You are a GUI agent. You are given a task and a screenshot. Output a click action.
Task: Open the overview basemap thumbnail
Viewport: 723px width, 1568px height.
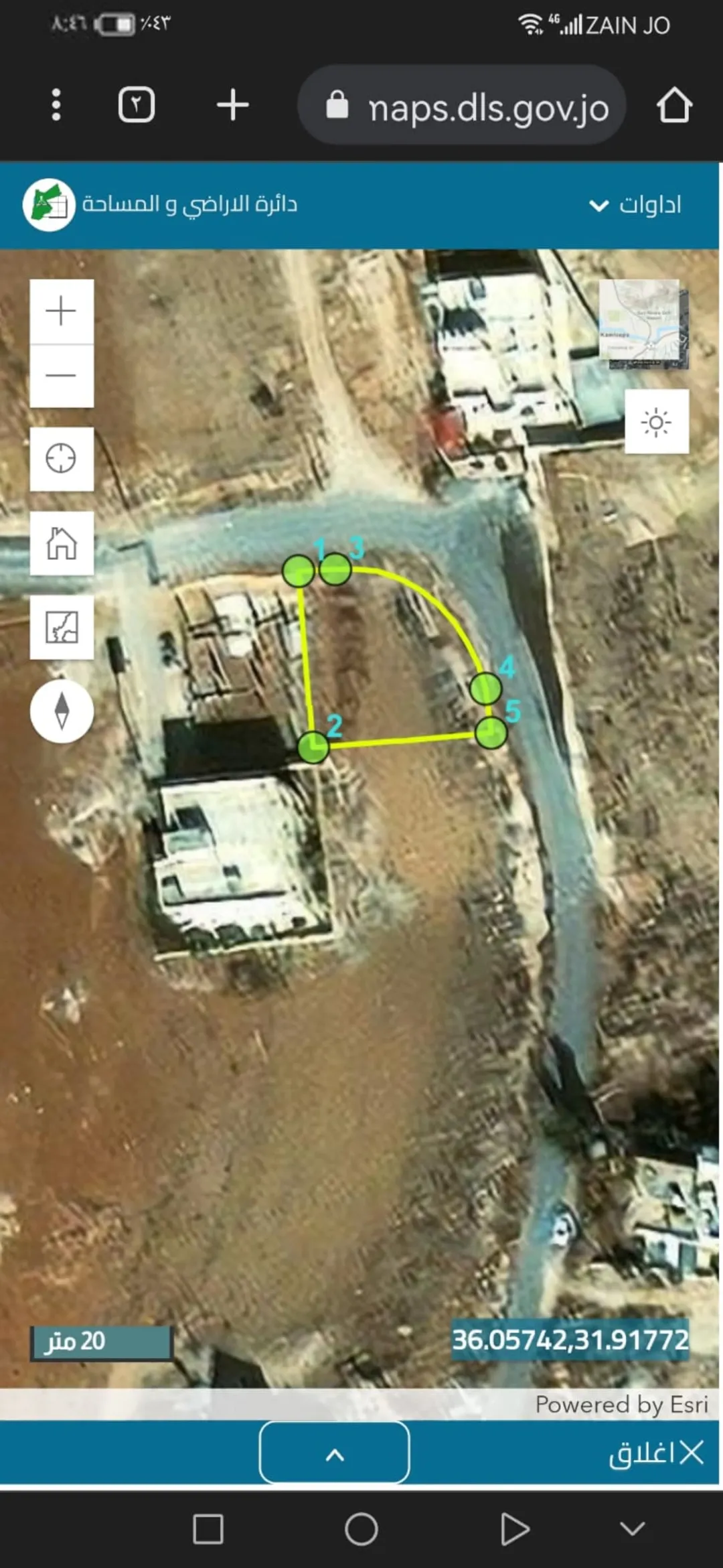[x=643, y=324]
